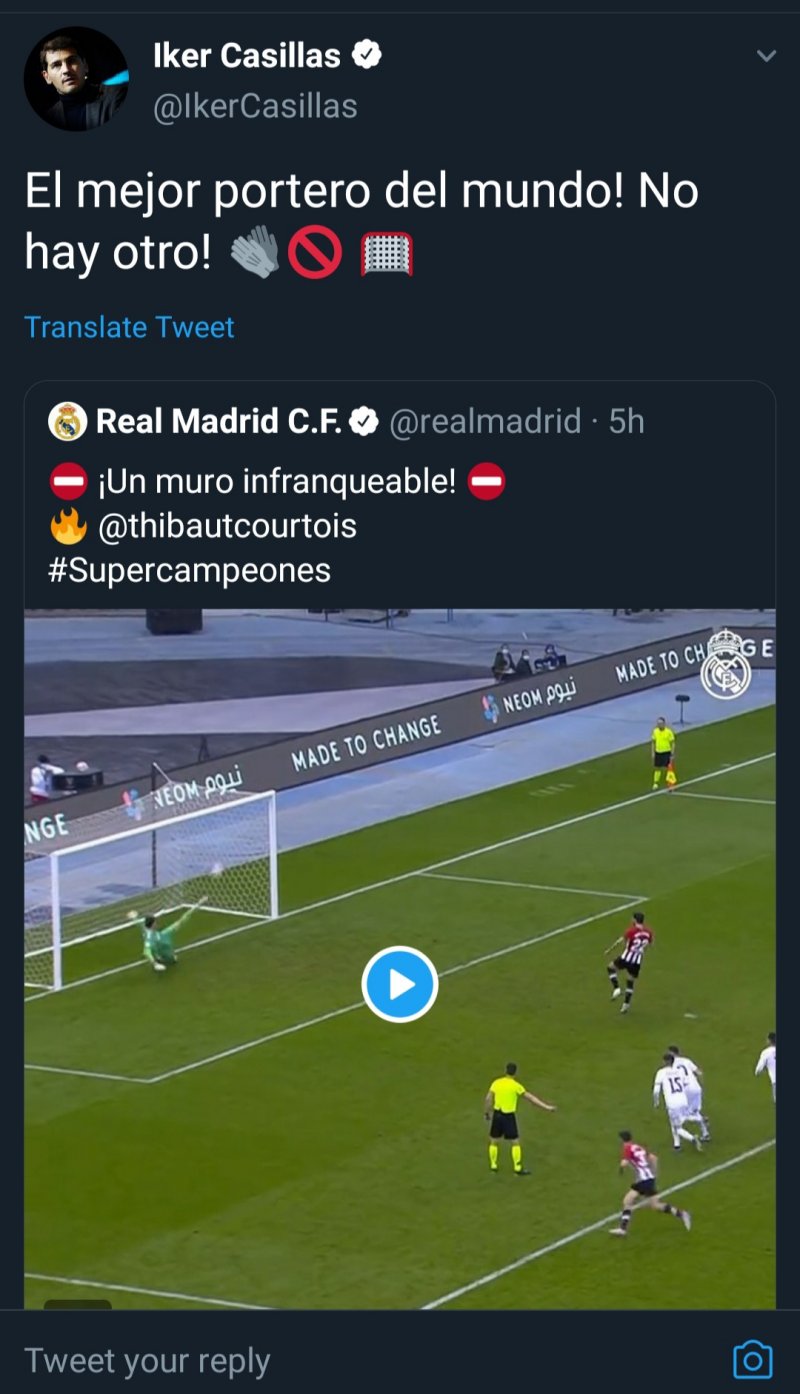The height and width of the screenshot is (1394, 800).
Task: Open the @IkerCasillas name handle
Action: click(255, 106)
